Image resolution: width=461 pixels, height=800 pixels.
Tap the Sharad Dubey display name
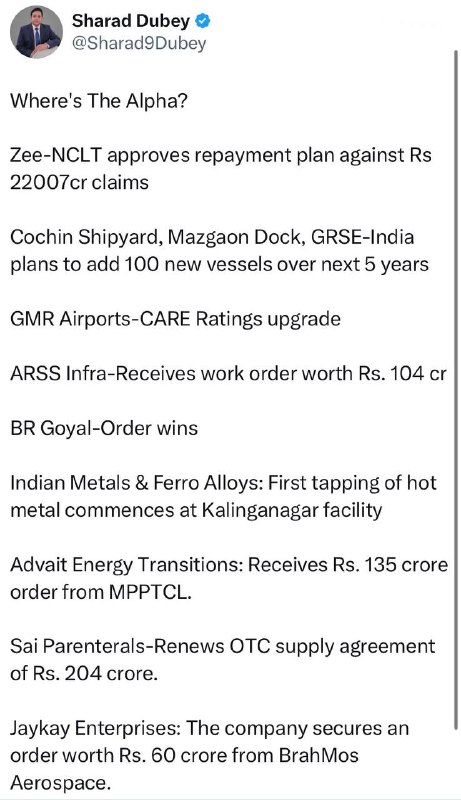(x=131, y=21)
